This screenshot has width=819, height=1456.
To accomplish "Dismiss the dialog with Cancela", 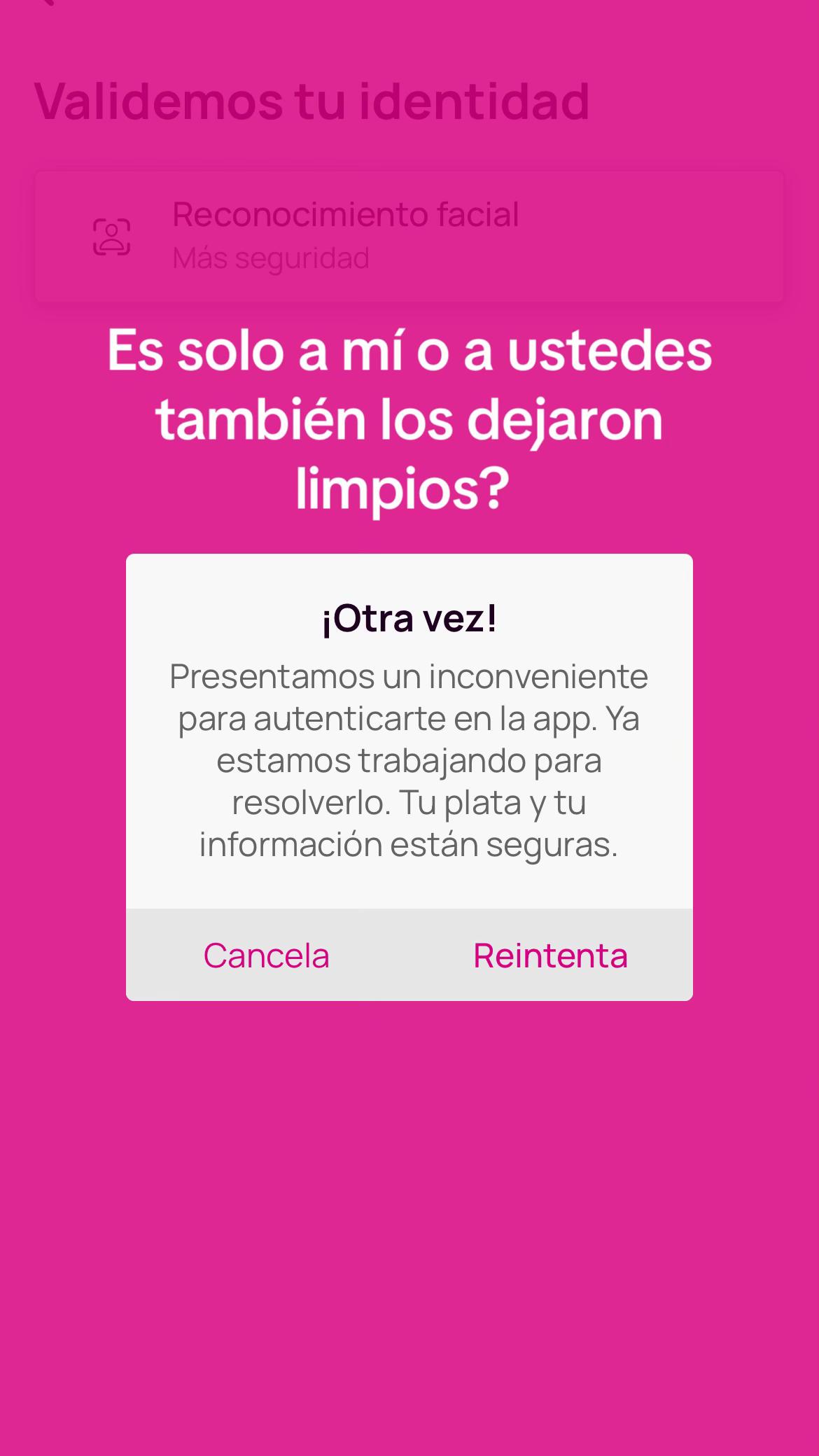I will pos(266,955).
